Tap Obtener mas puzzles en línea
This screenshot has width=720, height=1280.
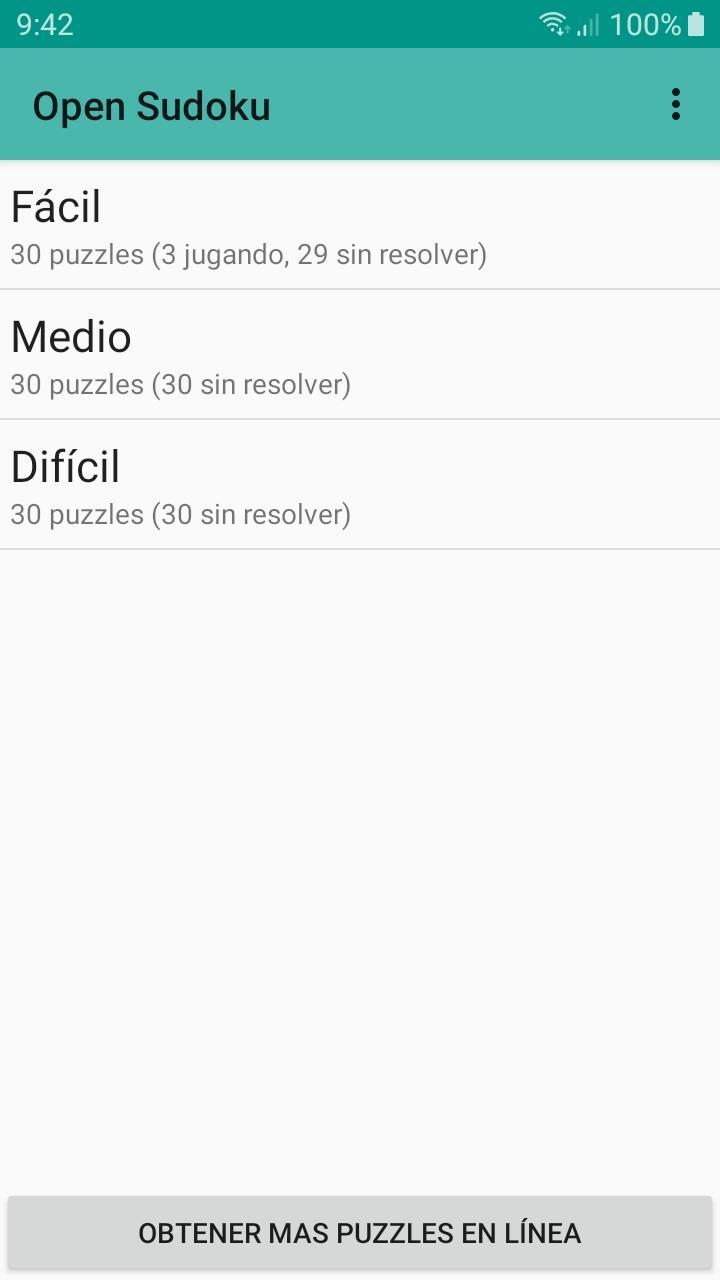click(x=360, y=1233)
